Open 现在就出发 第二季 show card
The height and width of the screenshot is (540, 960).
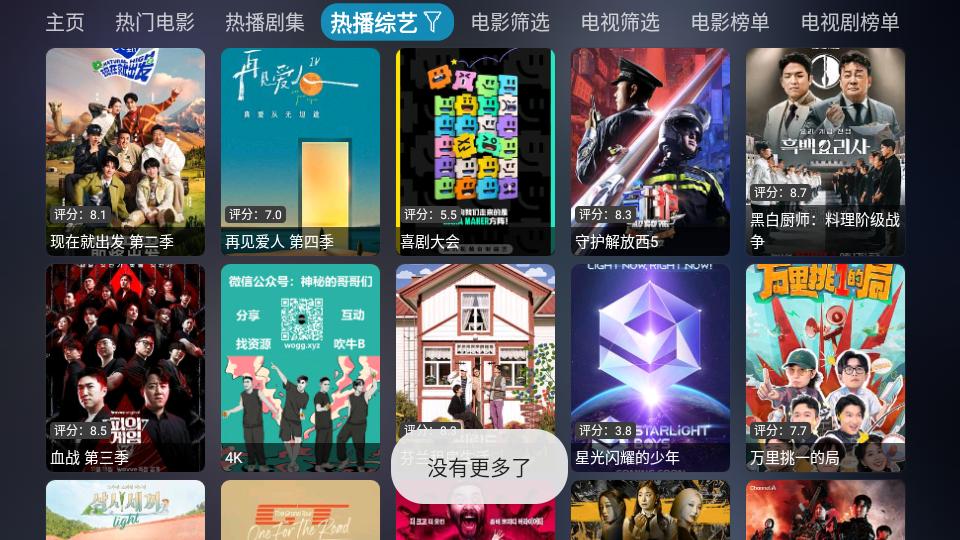tap(125, 150)
